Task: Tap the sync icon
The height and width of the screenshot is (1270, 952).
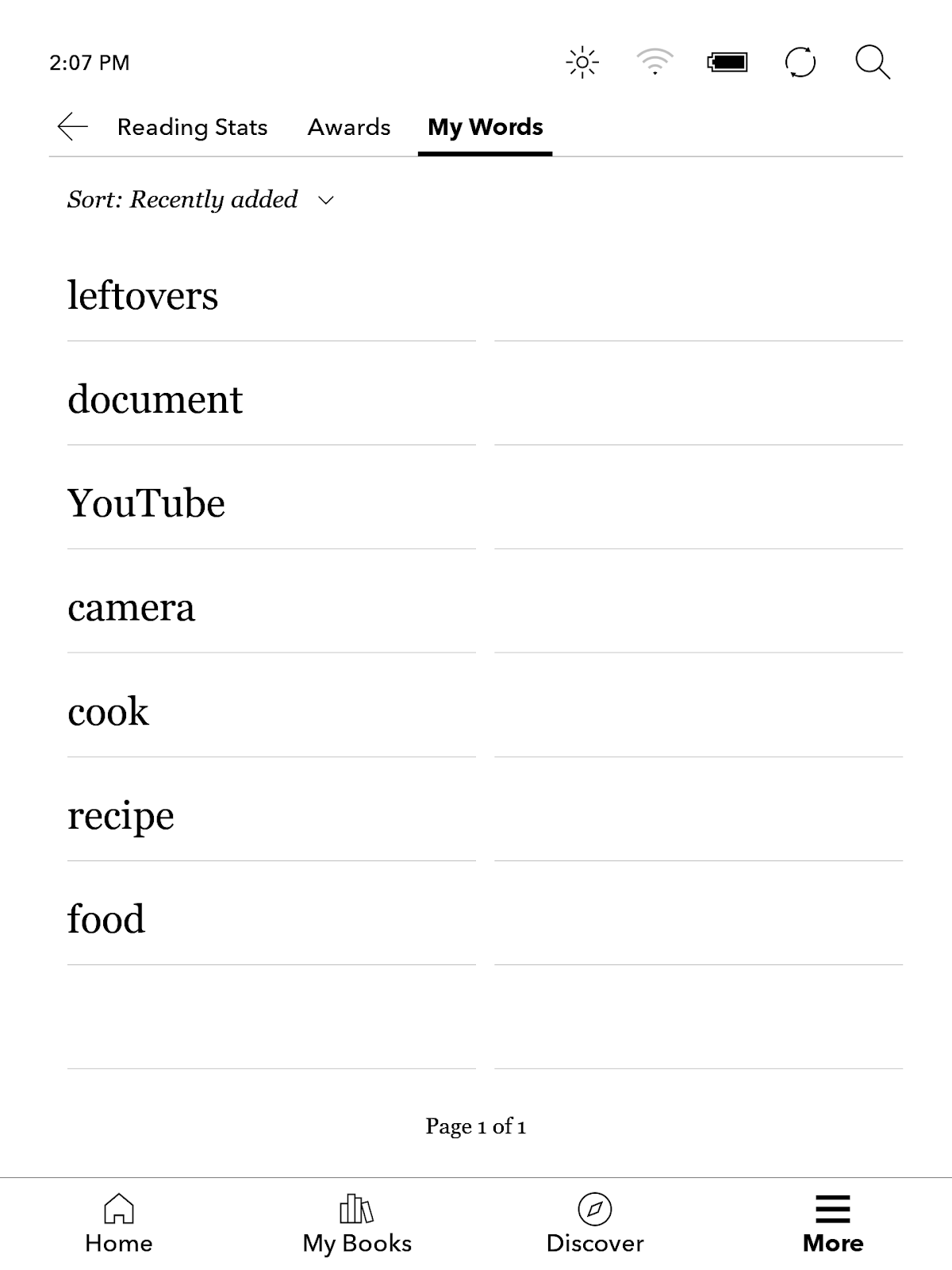Action: click(800, 63)
